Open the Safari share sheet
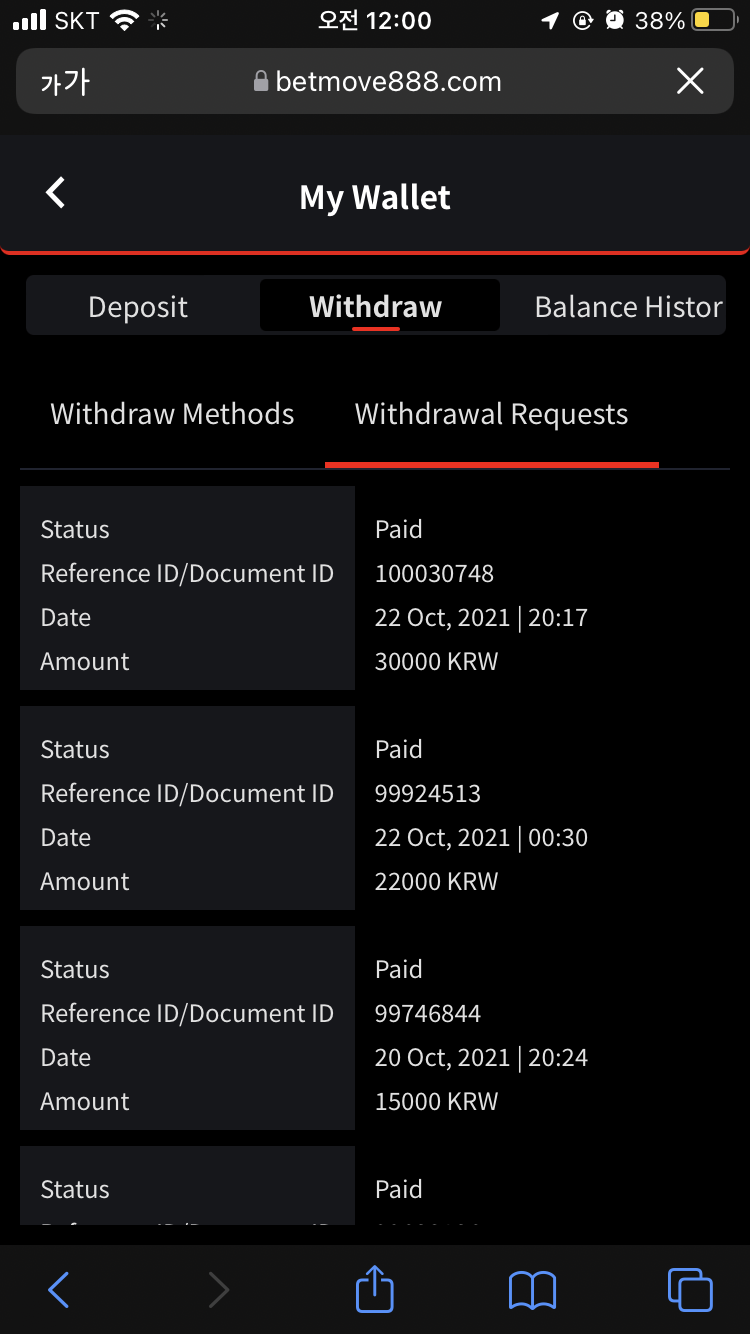 point(375,1288)
